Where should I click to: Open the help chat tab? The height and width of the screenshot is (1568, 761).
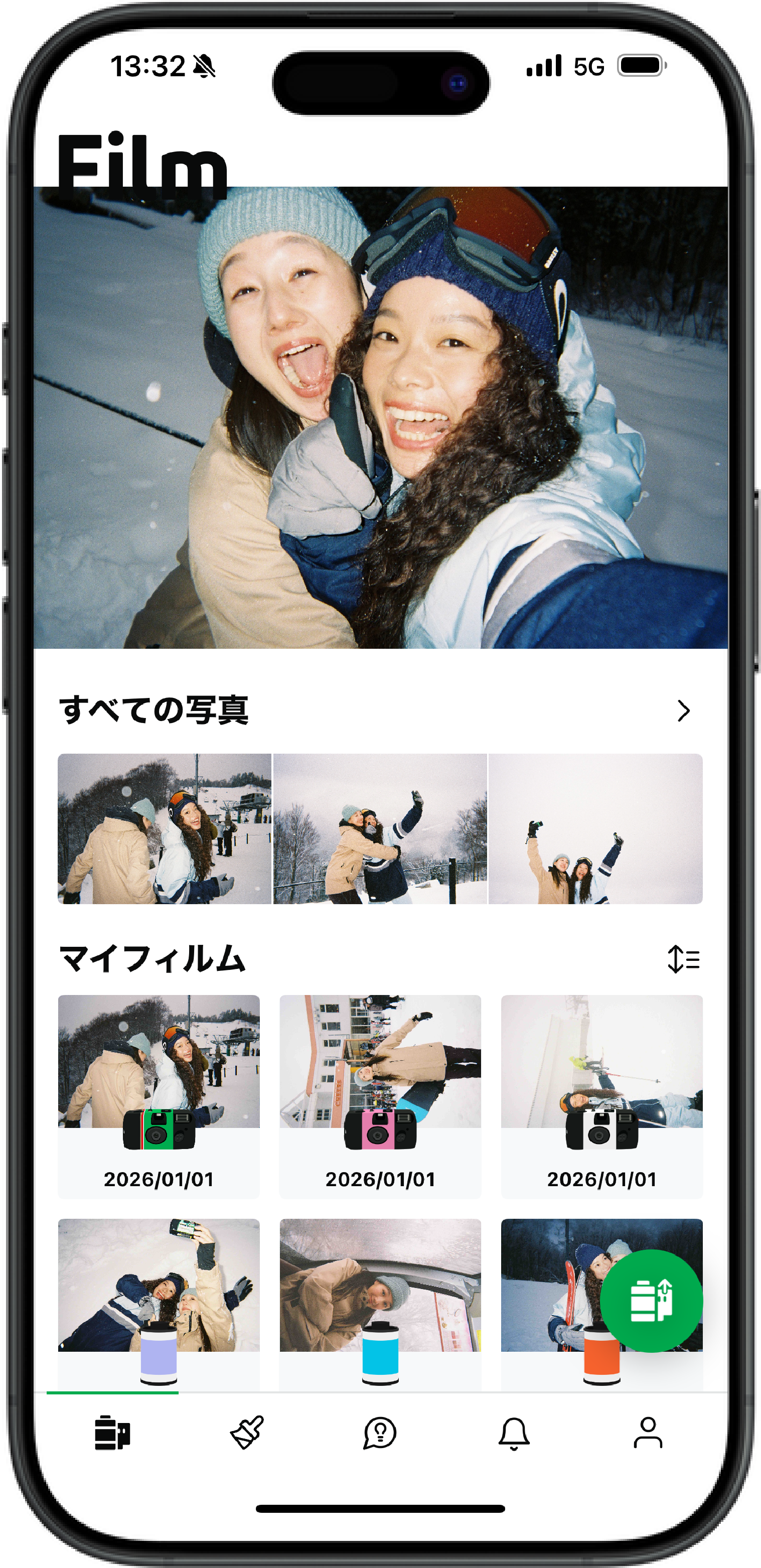pos(380,1432)
